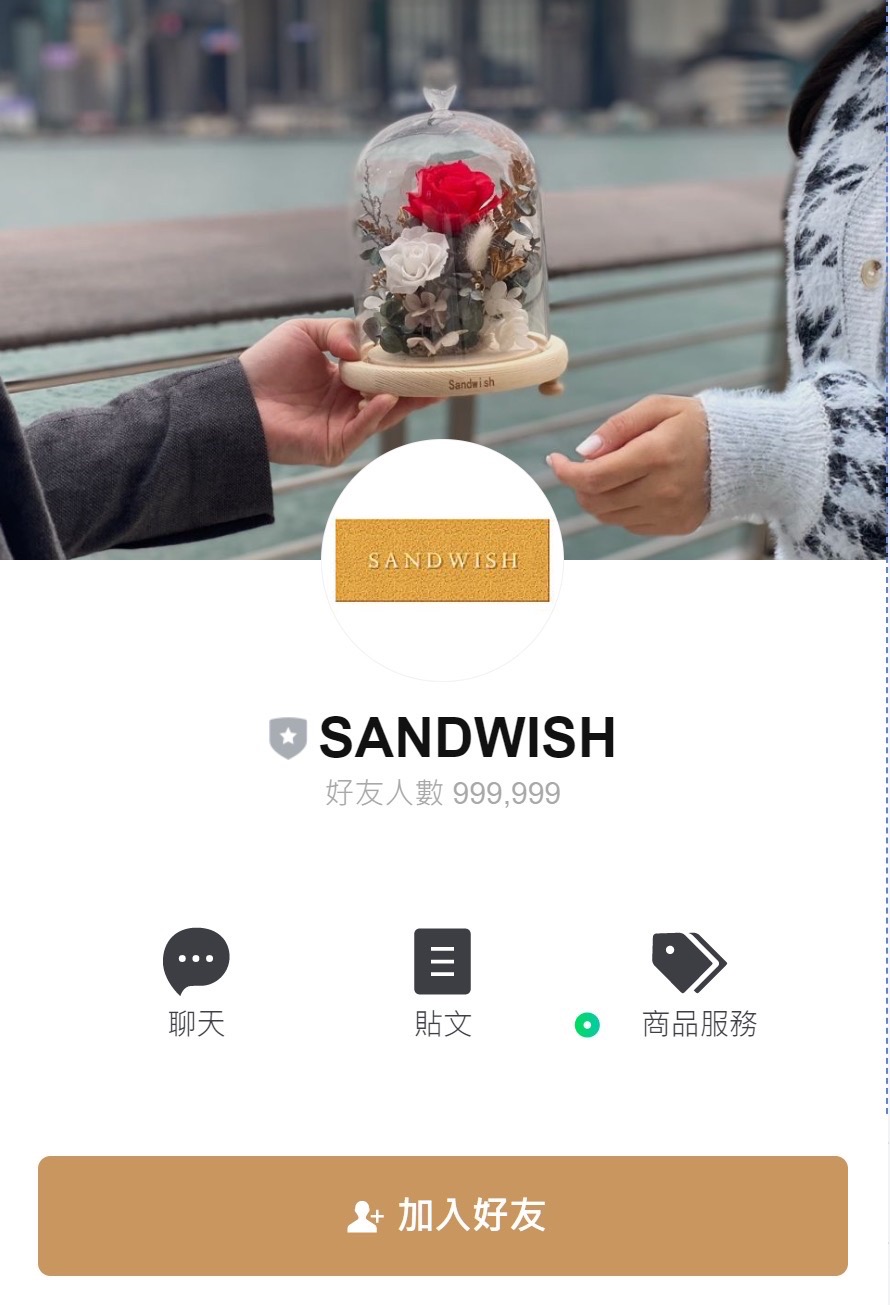This screenshot has width=890, height=1305.
Task: Open the 聊天 chat with SANDWISH
Action: [196, 980]
